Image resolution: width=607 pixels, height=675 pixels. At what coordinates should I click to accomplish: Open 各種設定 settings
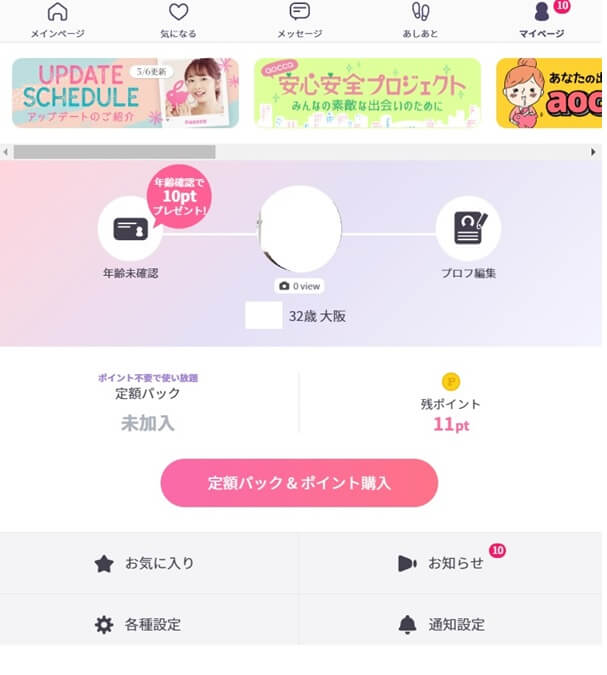[149, 624]
